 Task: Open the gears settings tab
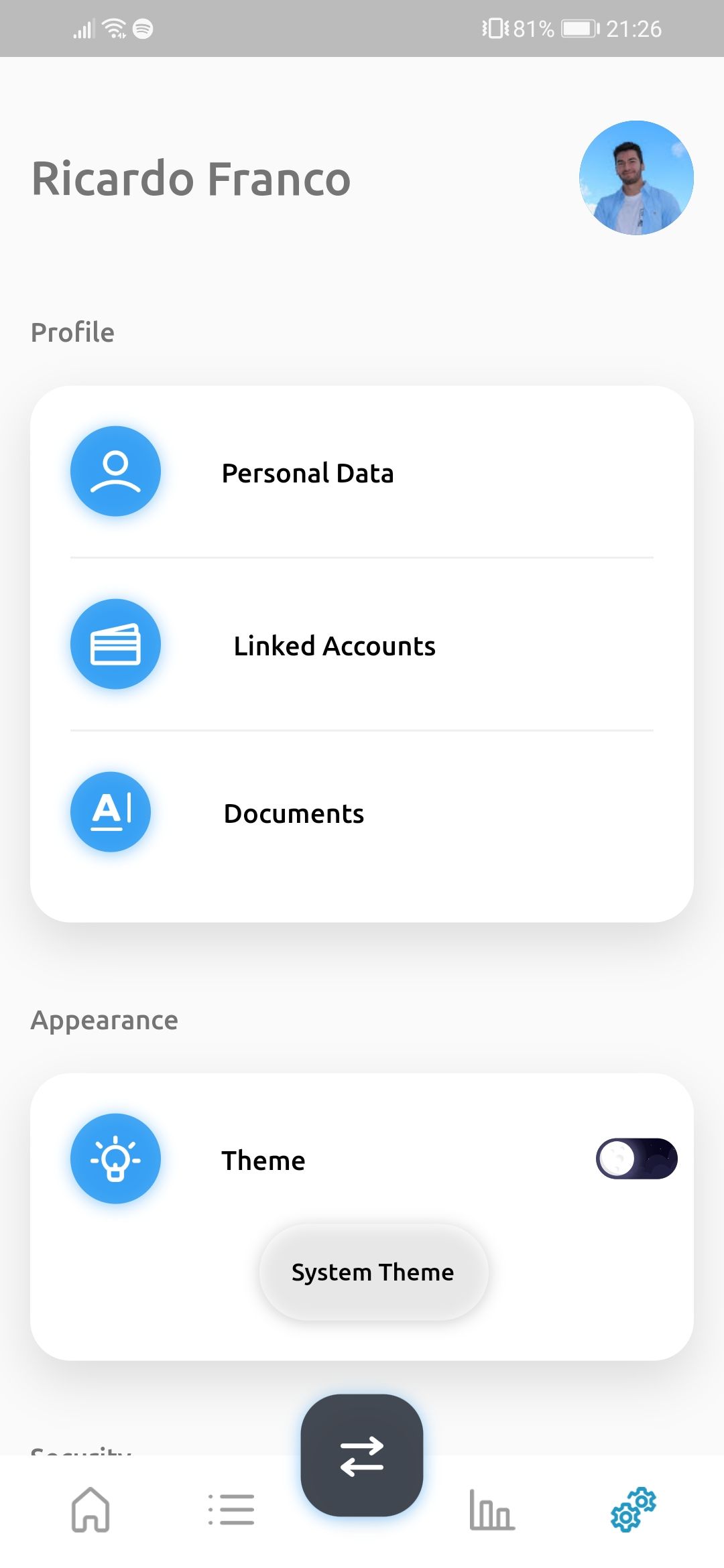[x=633, y=1509]
